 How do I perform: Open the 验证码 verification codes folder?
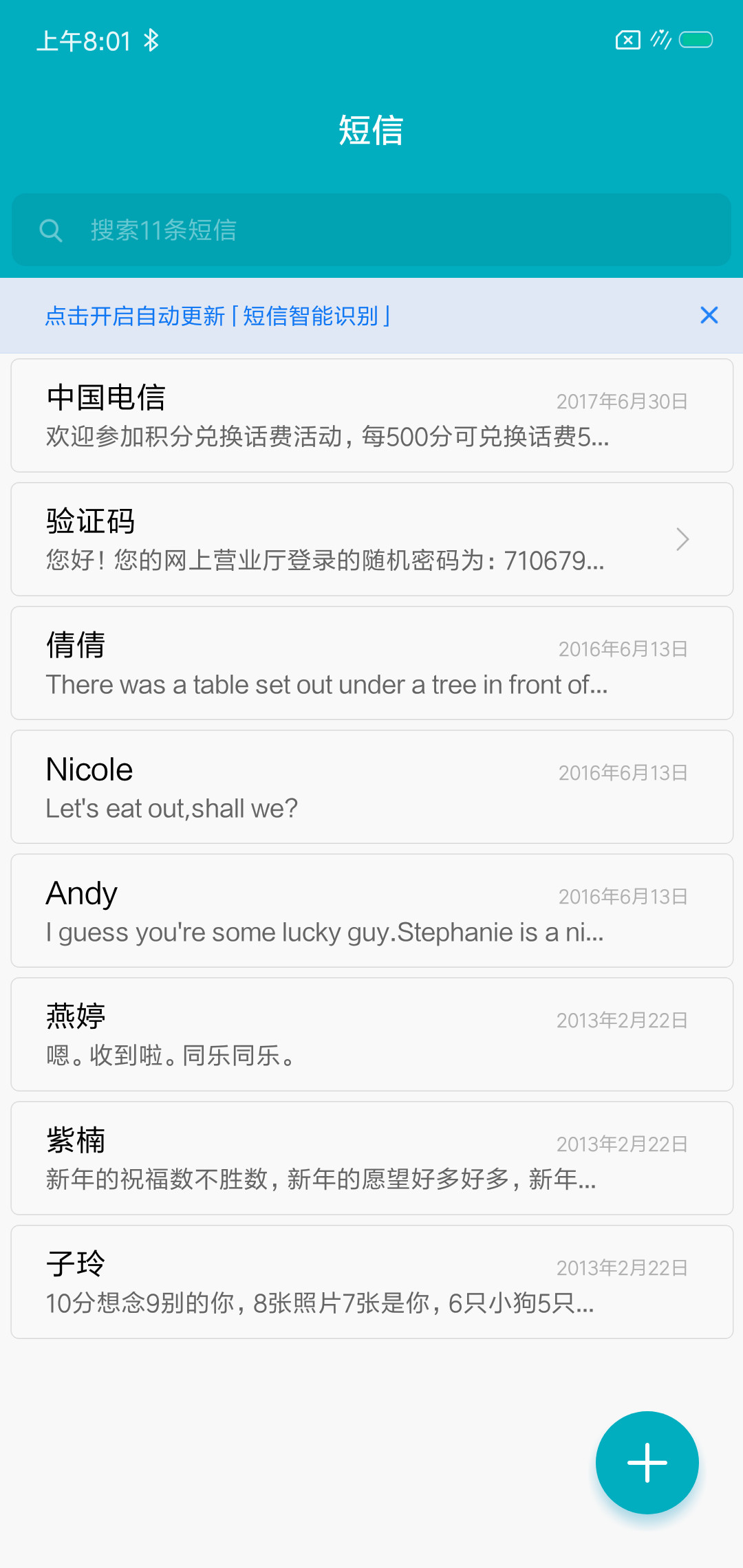coord(371,539)
